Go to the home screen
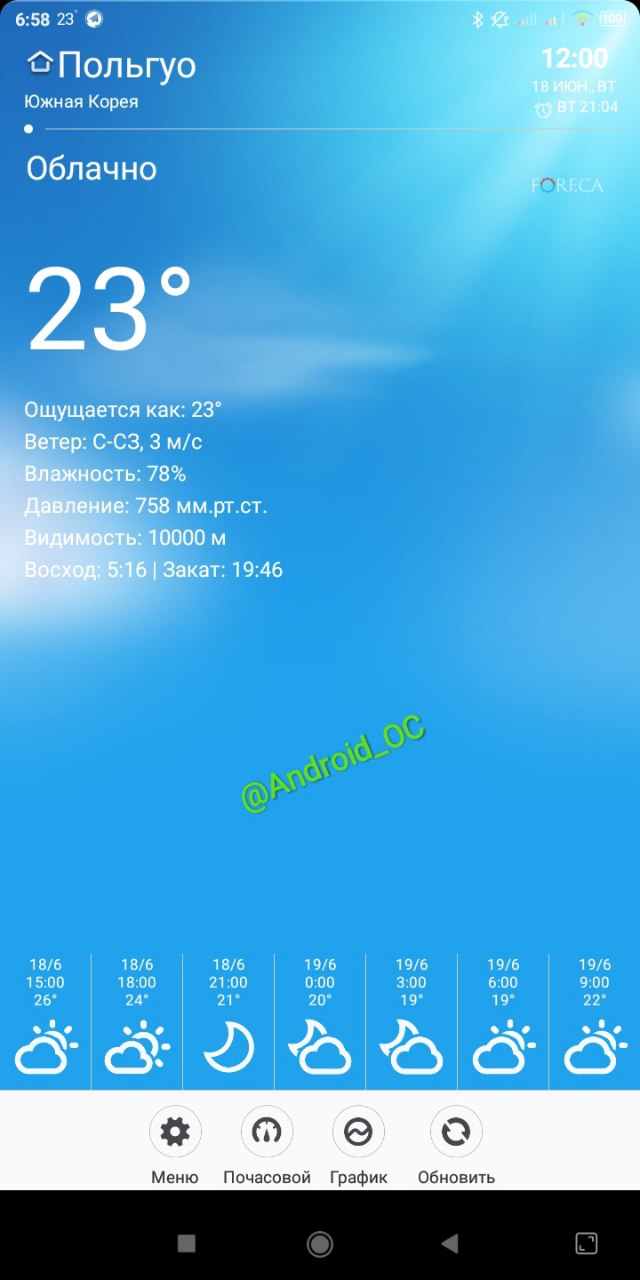Screen dimensions: 640x1280 pyautogui.click(x=320, y=1243)
